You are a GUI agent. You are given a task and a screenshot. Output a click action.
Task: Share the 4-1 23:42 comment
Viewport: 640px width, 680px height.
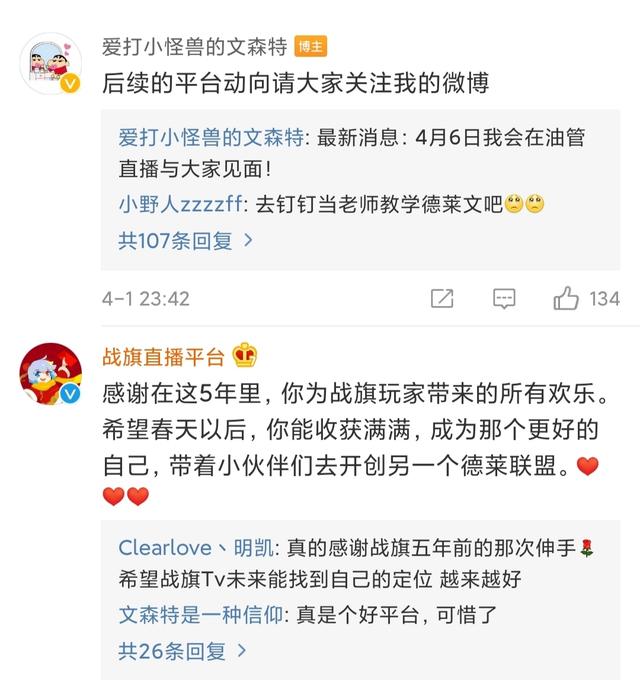tap(441, 298)
